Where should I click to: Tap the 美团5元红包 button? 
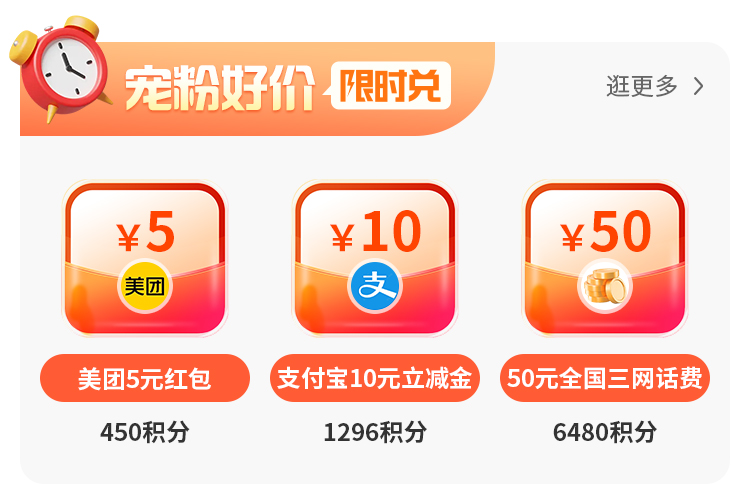pos(145,379)
